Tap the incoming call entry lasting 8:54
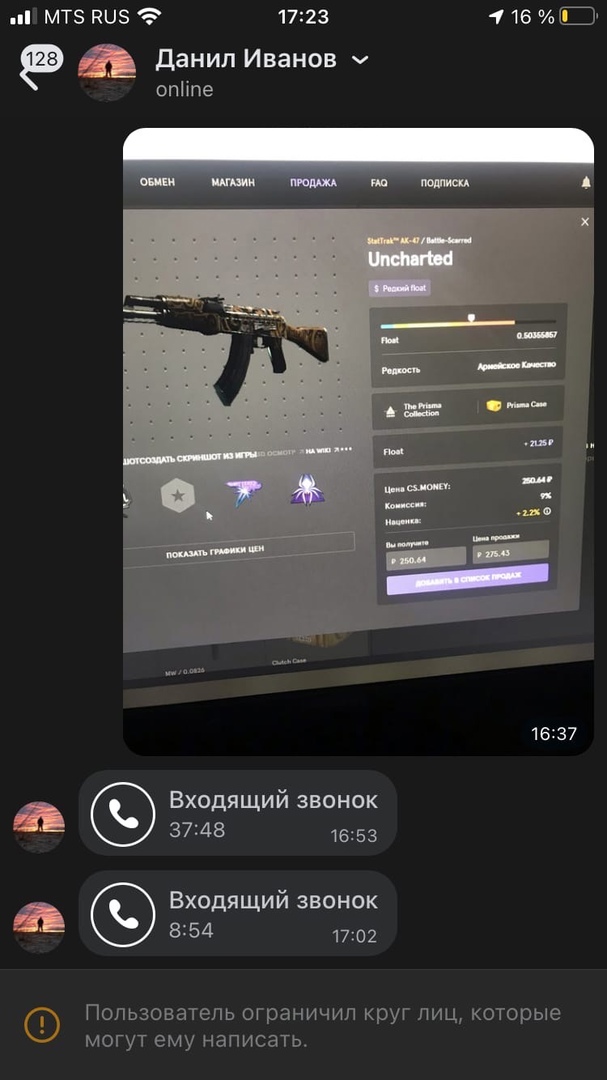The width and height of the screenshot is (607, 1080). (x=237, y=913)
